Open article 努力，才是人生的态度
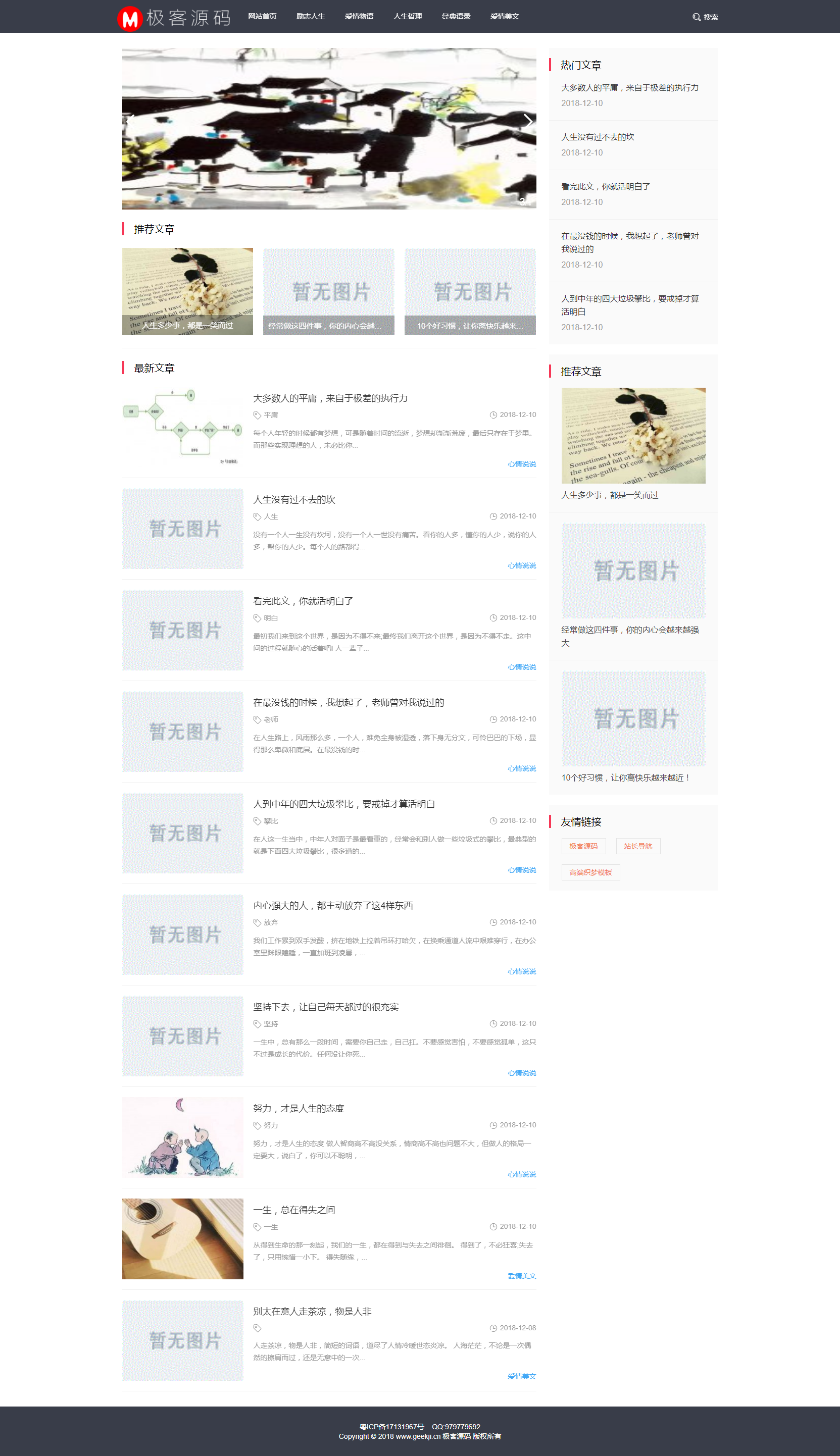This screenshot has height=1456, width=840. (x=299, y=1108)
